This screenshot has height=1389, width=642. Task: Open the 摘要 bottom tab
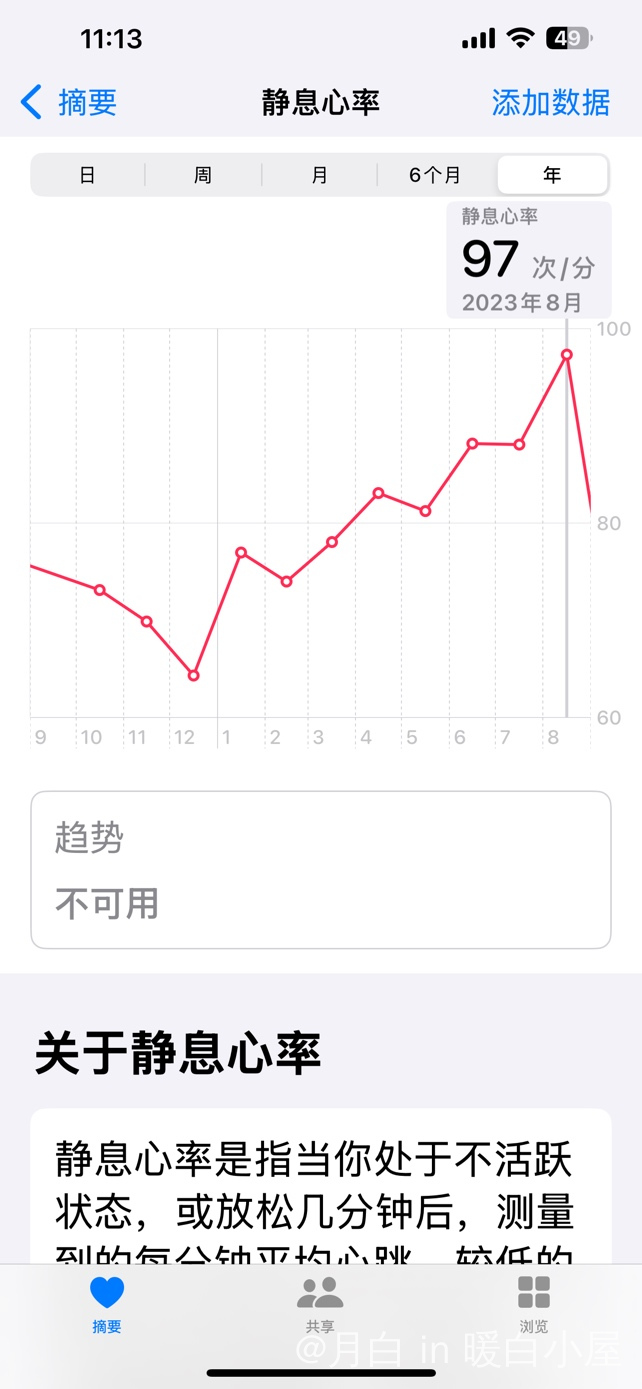(x=107, y=1305)
